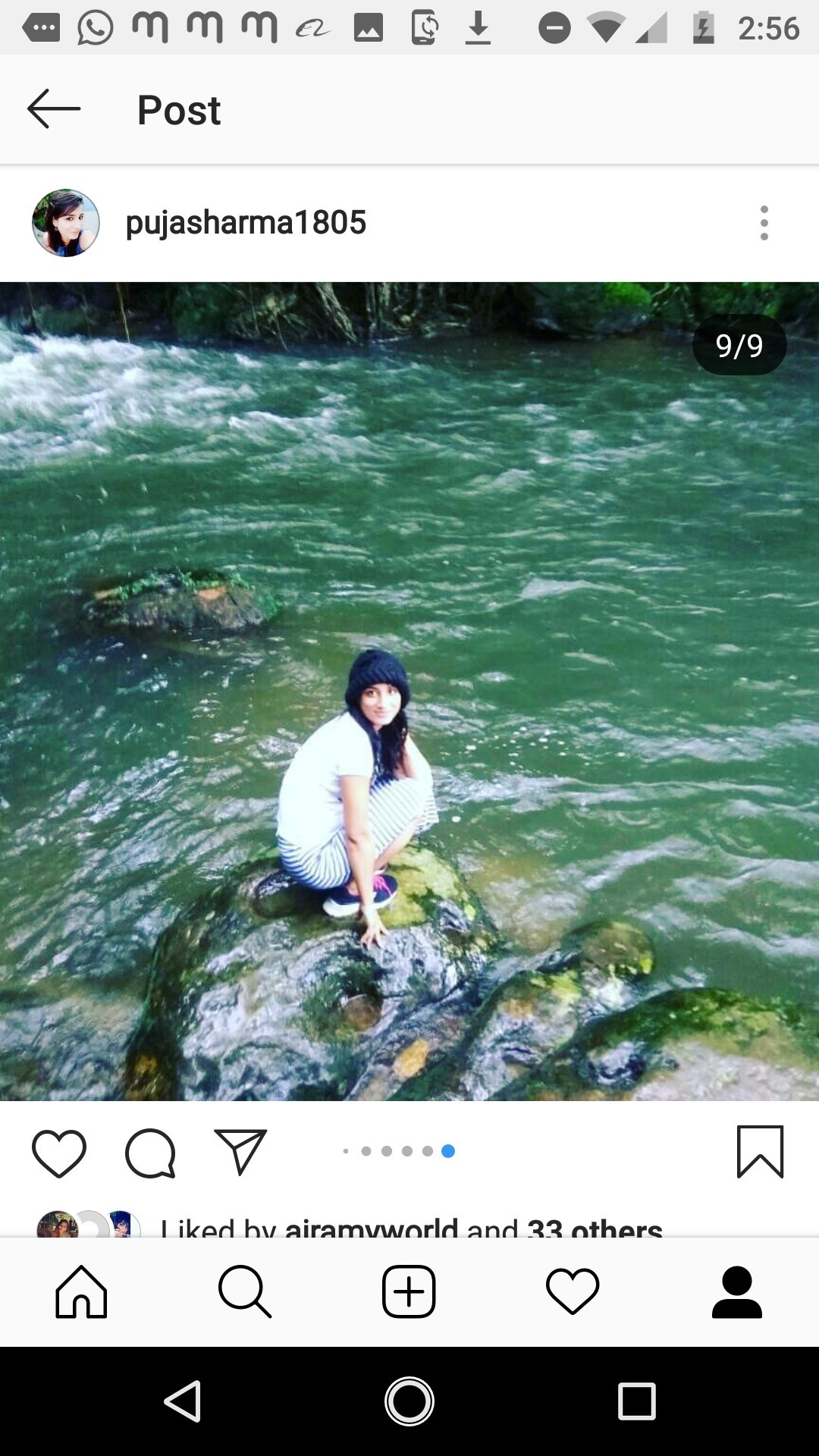819x1456 pixels.
Task: Create a new post with plus tab
Action: click(x=409, y=1291)
